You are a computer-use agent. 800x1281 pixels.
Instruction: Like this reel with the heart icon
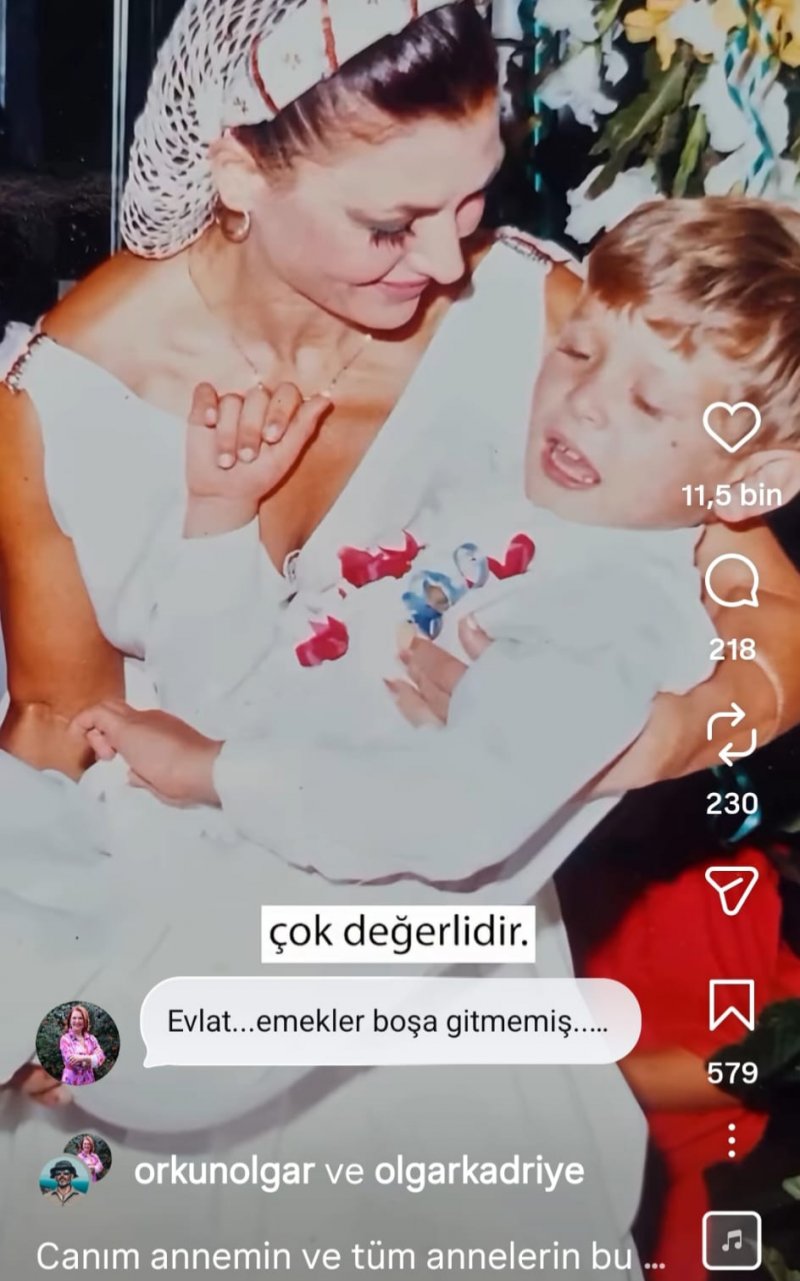click(x=732, y=427)
